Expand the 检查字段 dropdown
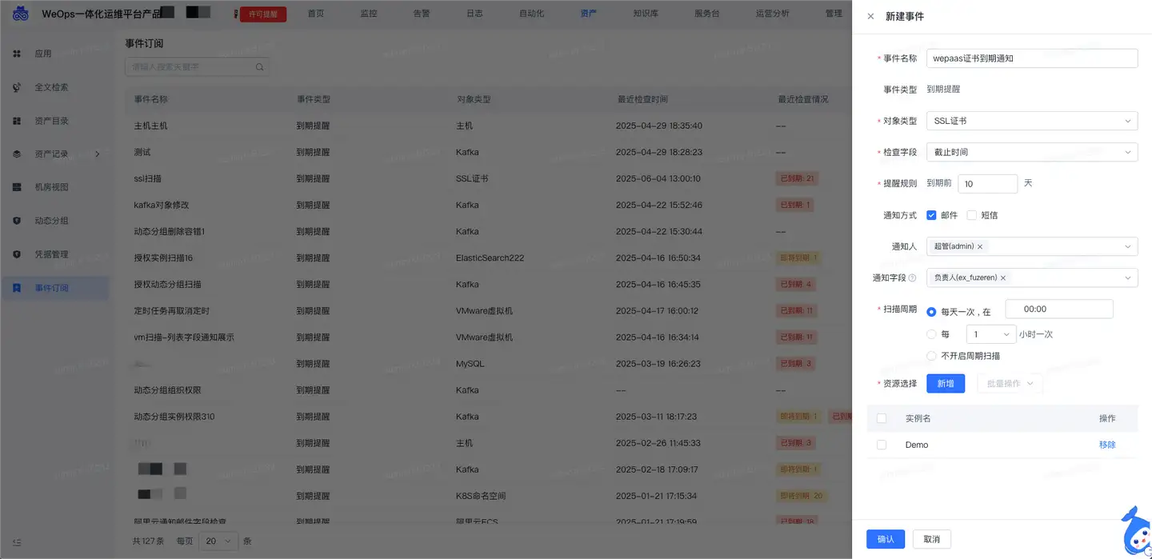Image resolution: width=1152 pixels, height=559 pixels. pos(1031,152)
